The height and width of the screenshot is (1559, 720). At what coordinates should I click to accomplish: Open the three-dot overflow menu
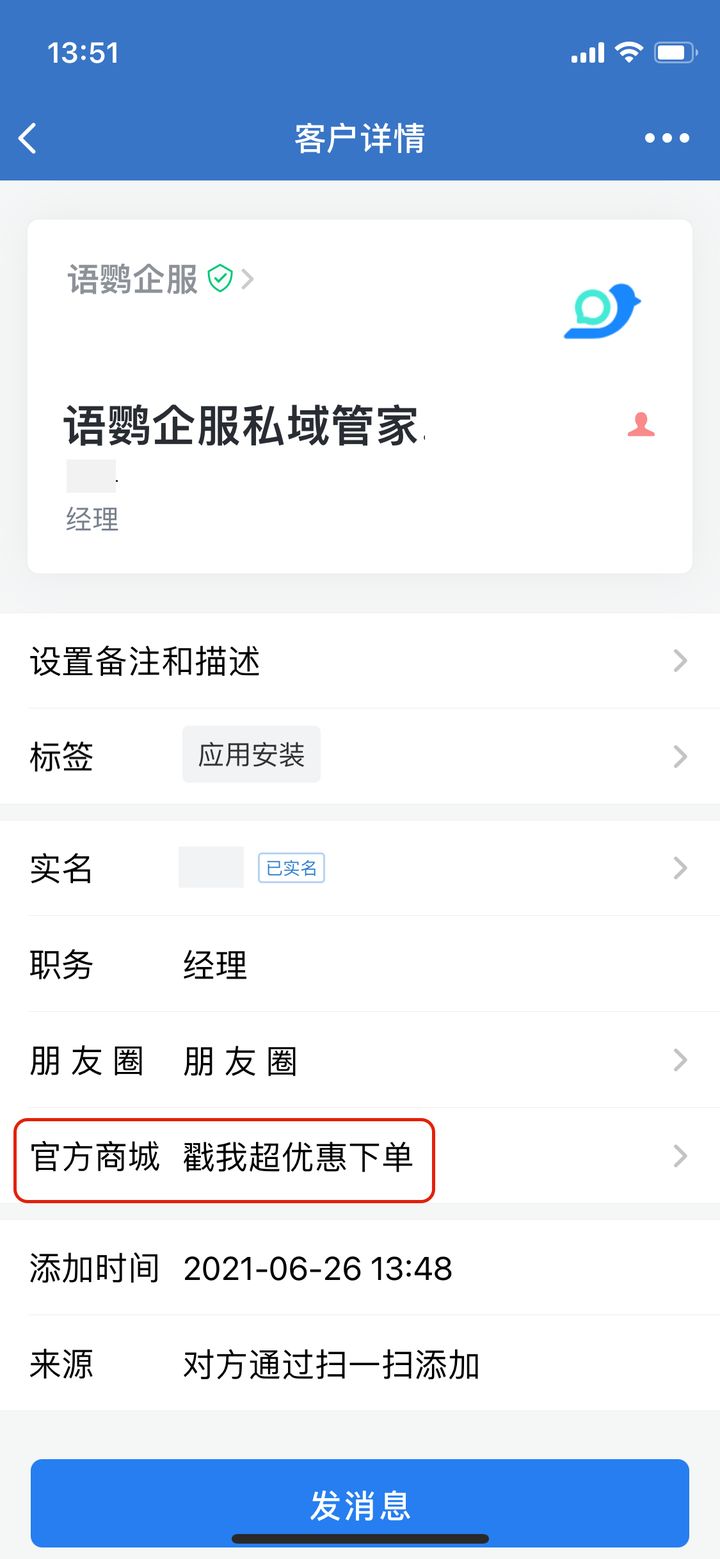[666, 138]
